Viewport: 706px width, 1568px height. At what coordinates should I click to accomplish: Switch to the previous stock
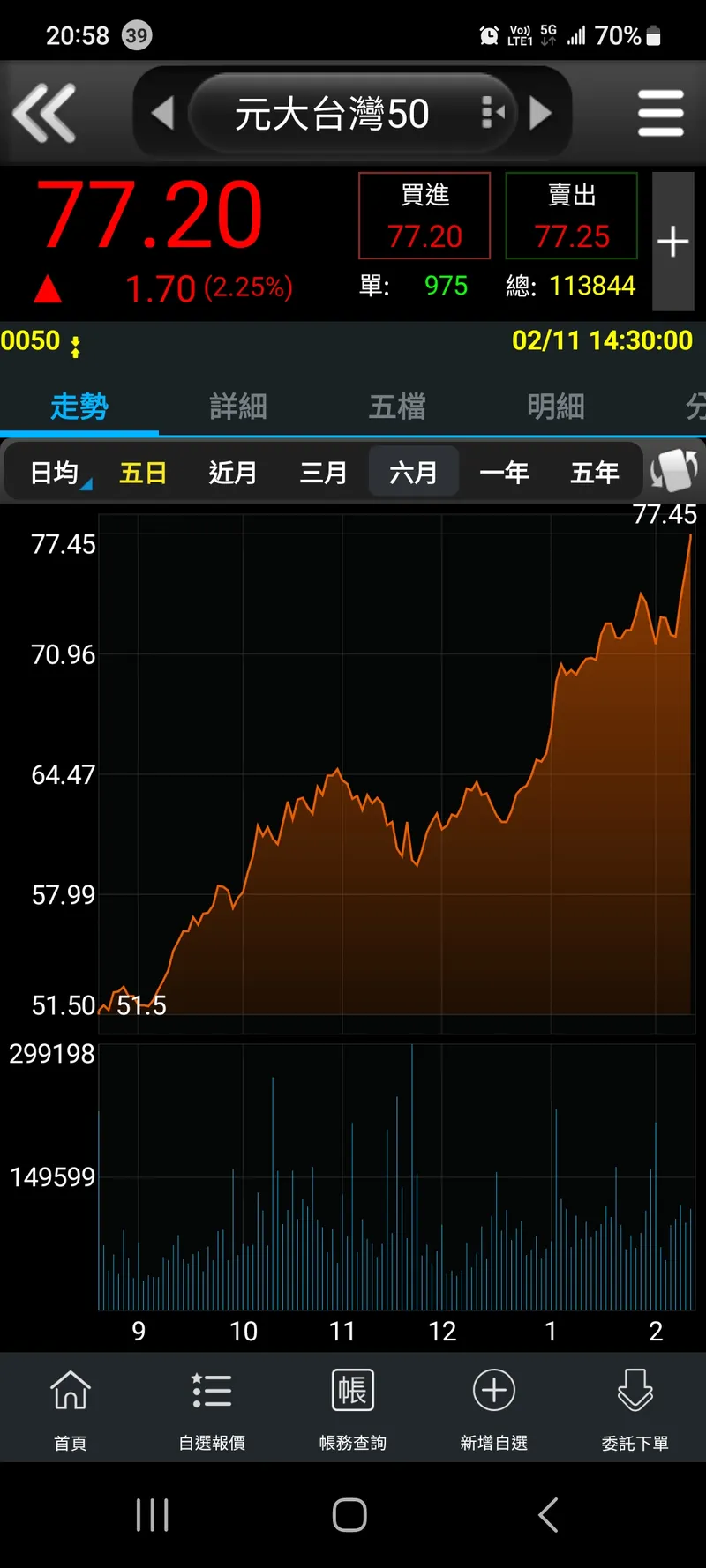click(x=163, y=113)
